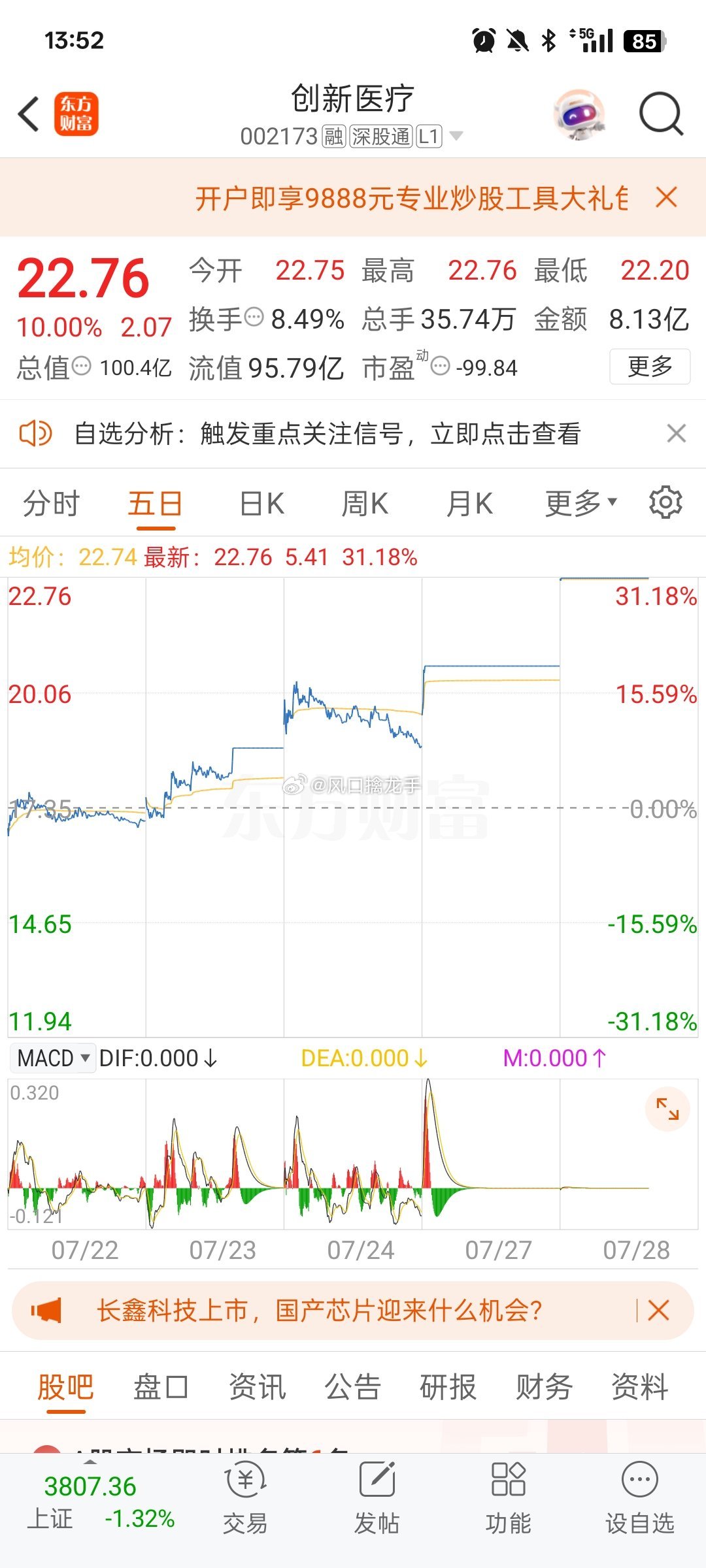Switch to the 周K chart tab

(365, 504)
